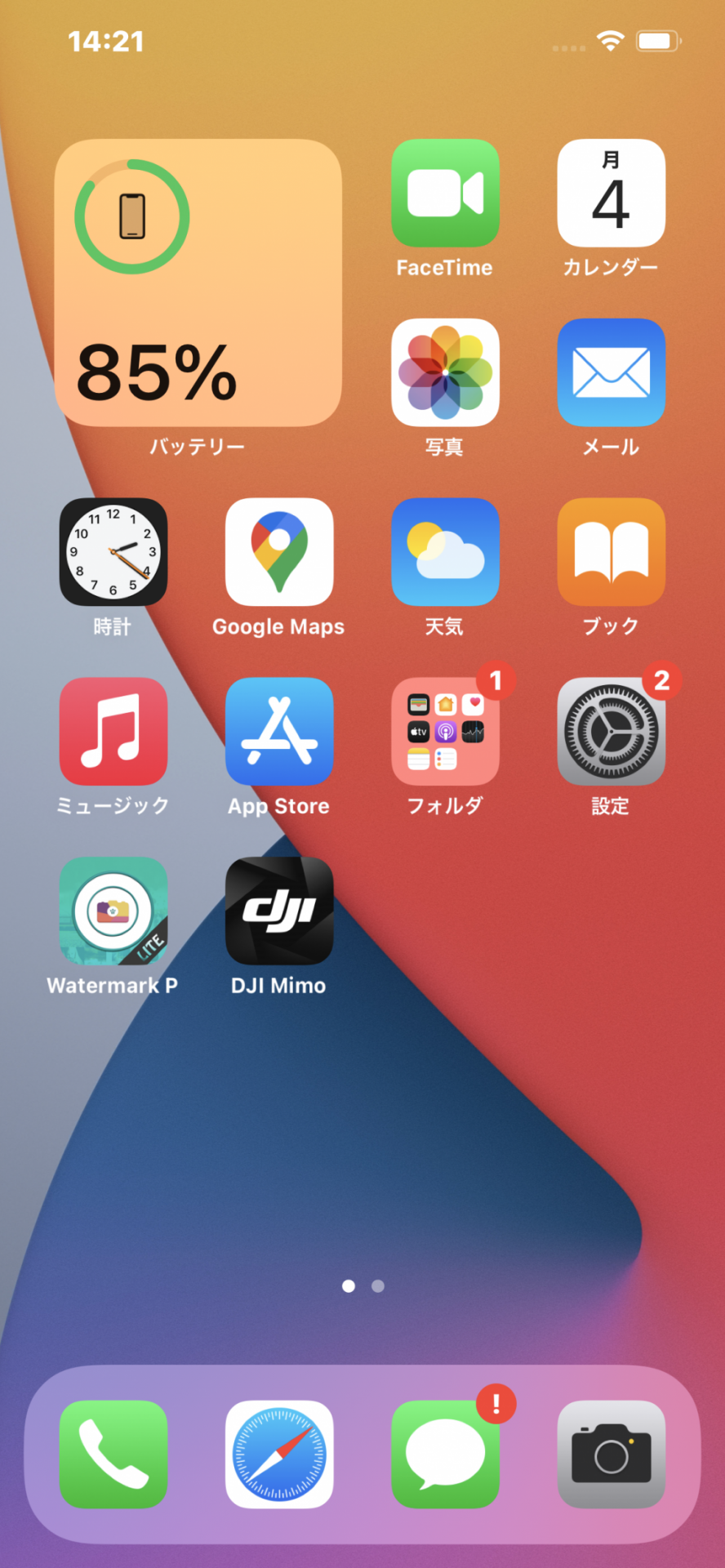The image size is (725, 1568).
Task: Open the Phone app in dock
Action: pyautogui.click(x=113, y=1454)
